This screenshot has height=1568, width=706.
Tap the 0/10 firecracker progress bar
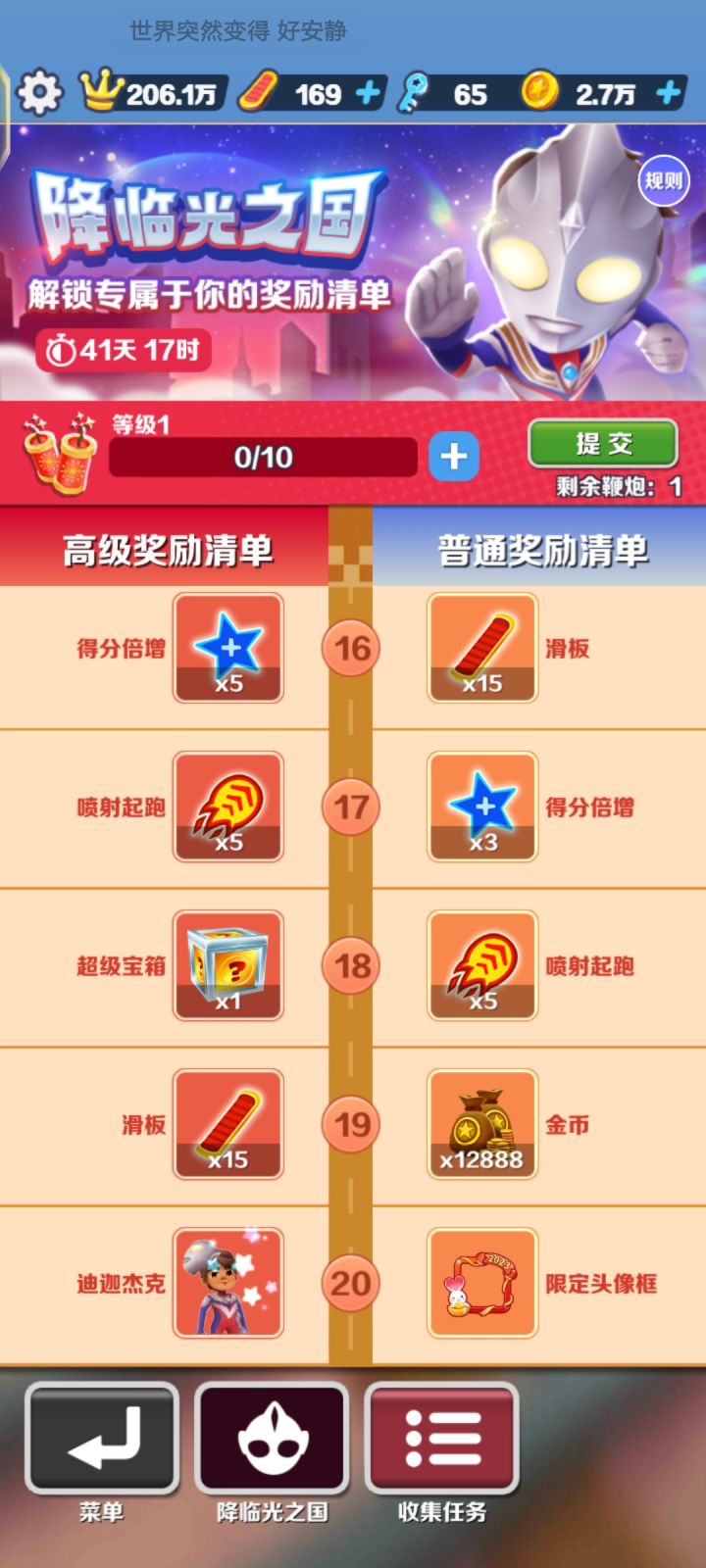263,457
